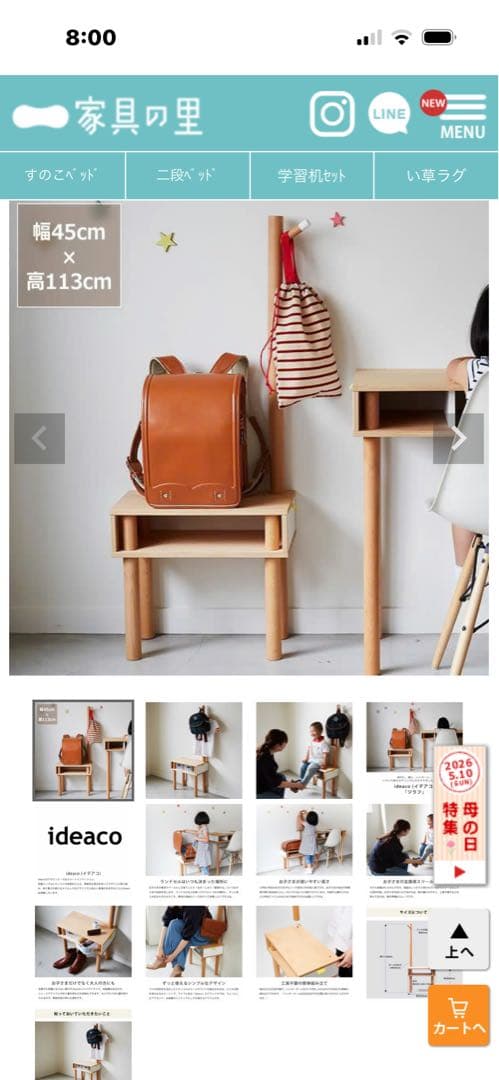The height and width of the screenshot is (1080, 499).
Task: Open the すのこベッド category
Action: click(x=63, y=175)
